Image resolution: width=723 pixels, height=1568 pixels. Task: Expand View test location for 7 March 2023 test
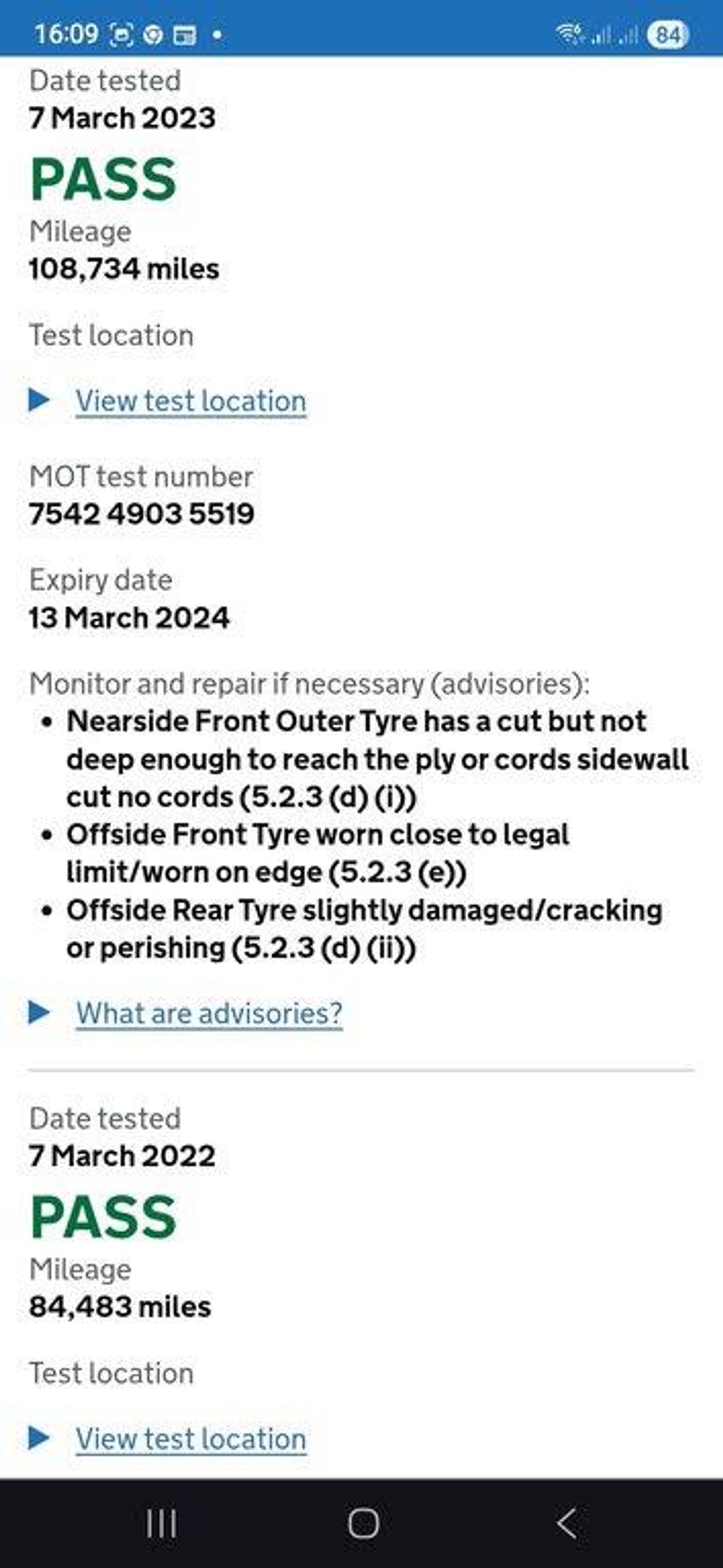coord(190,401)
